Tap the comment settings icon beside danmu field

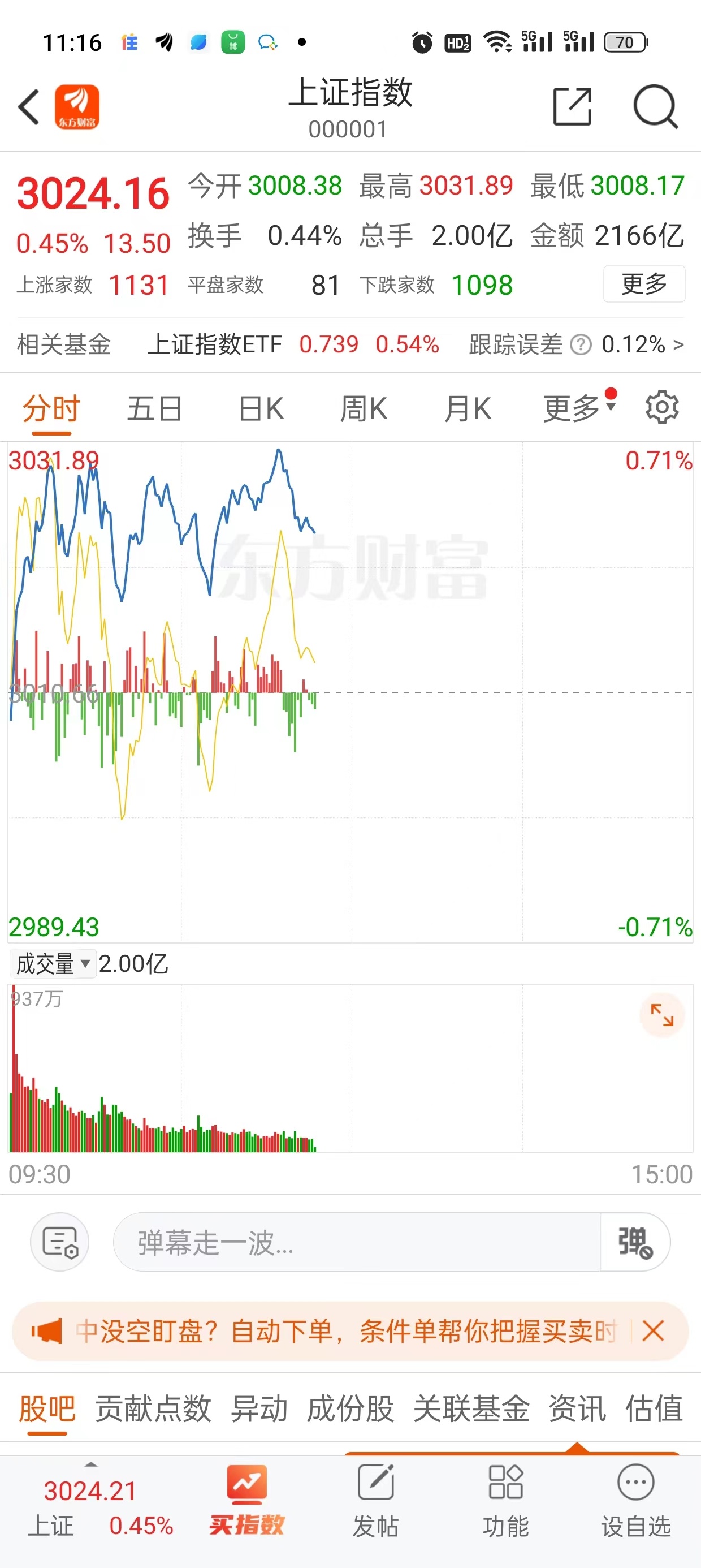point(59,1242)
